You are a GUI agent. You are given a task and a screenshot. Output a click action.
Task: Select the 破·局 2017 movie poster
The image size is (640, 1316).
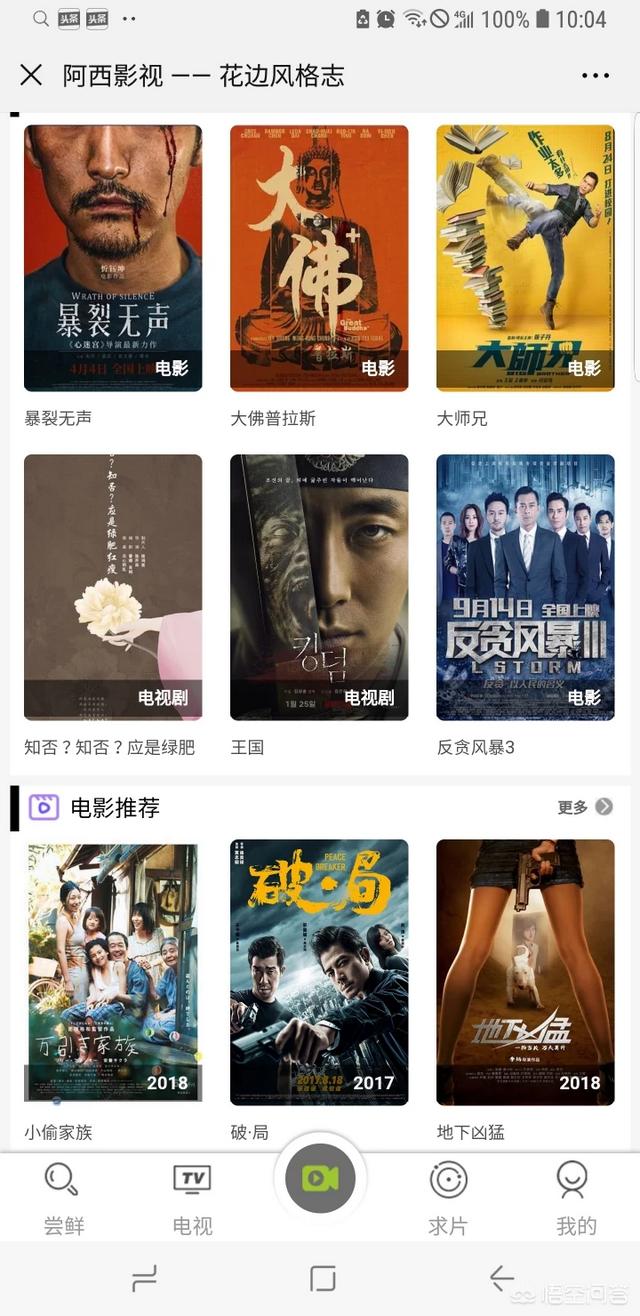coord(319,972)
